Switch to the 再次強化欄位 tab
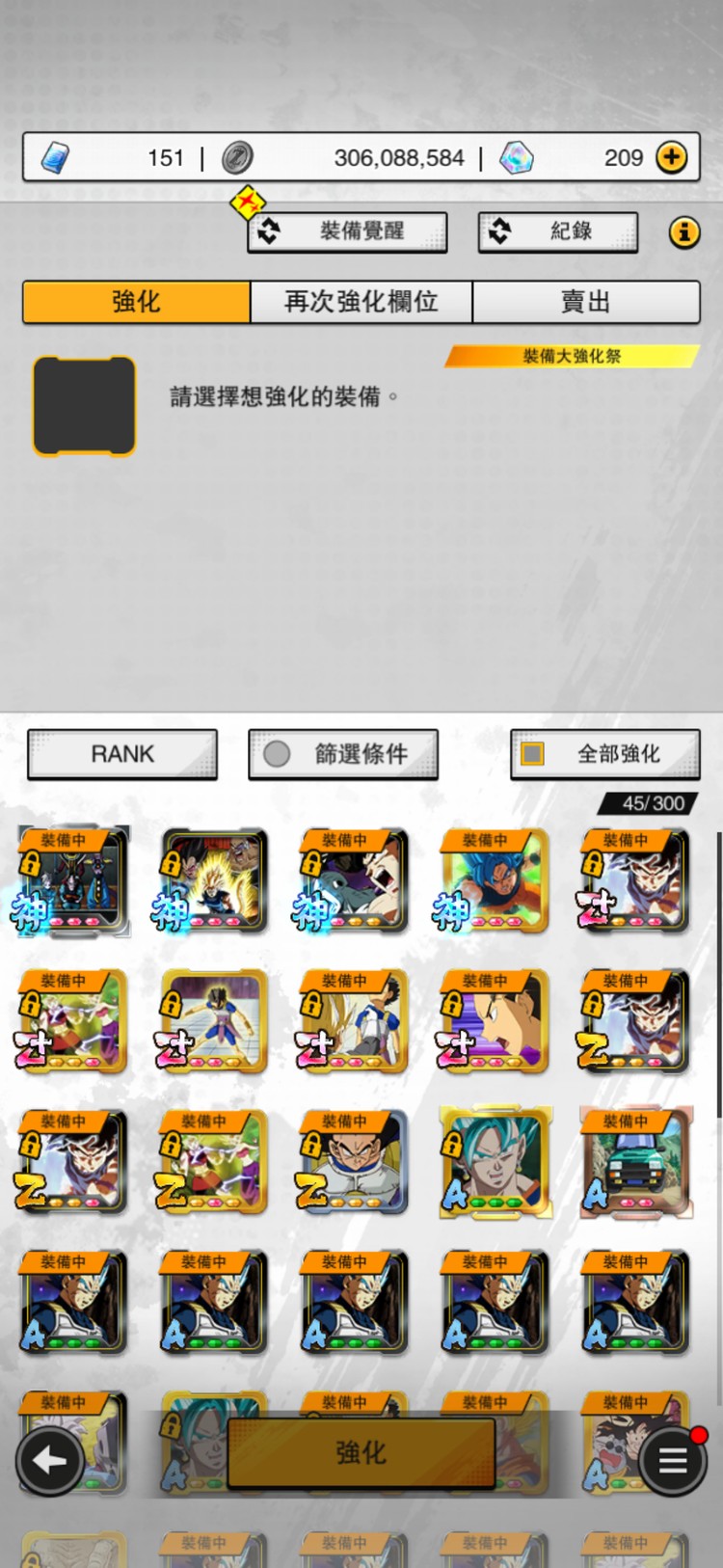723x1568 pixels. pos(361,302)
